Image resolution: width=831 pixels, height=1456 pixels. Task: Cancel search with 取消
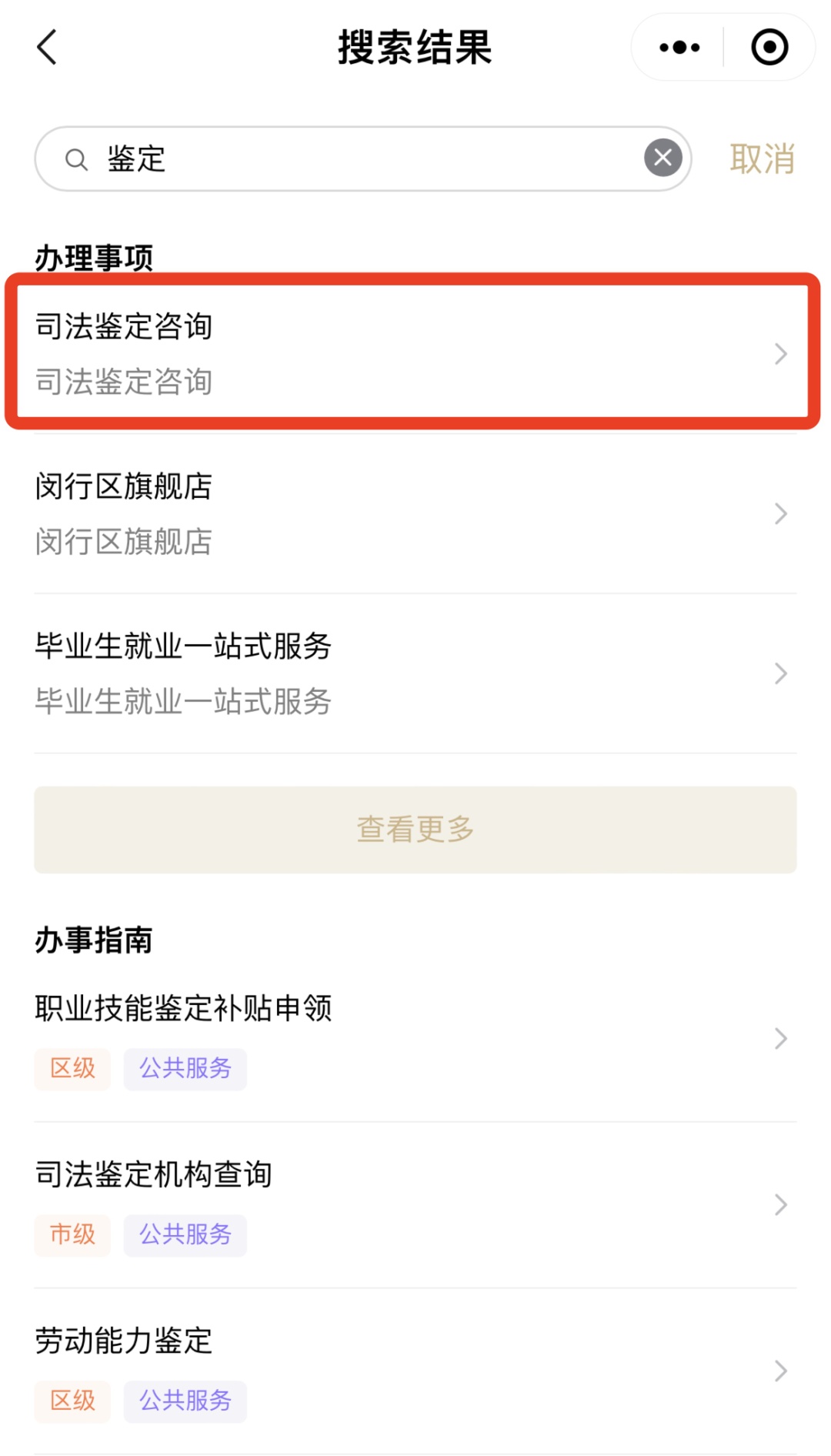pyautogui.click(x=762, y=159)
